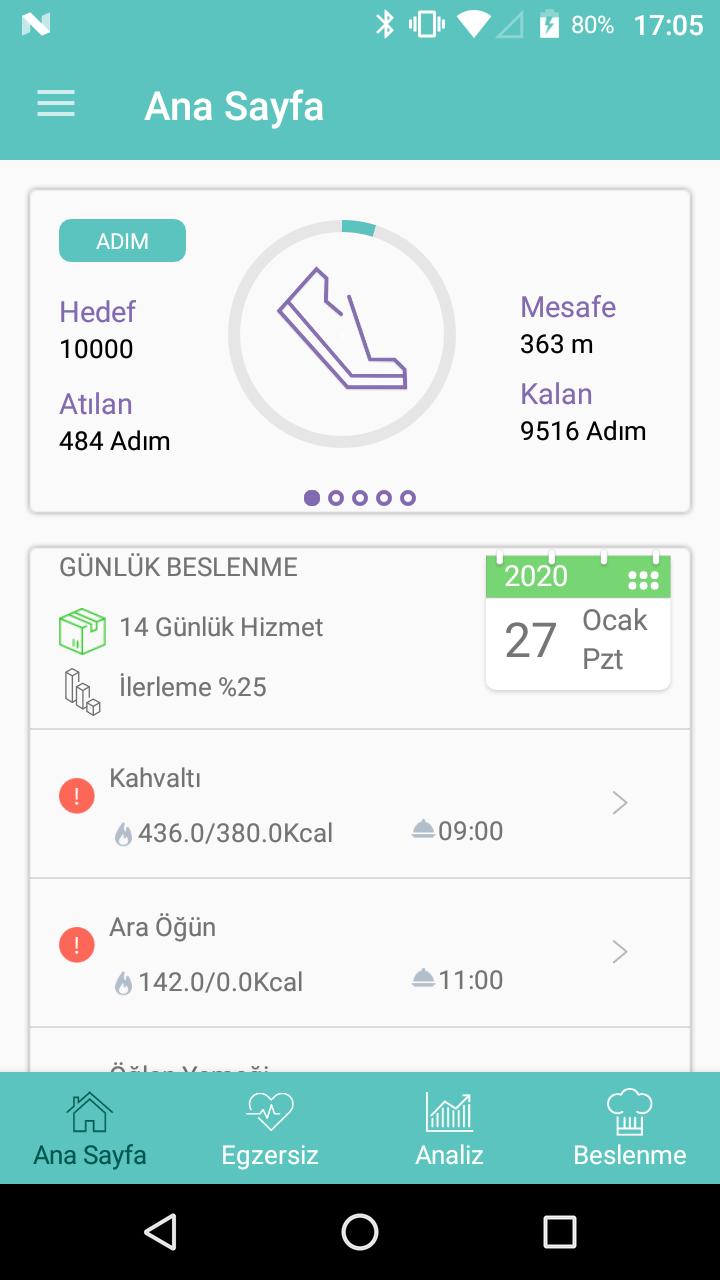Select the second page indicator dot
Viewport: 720px width, 1280px height.
[336, 498]
